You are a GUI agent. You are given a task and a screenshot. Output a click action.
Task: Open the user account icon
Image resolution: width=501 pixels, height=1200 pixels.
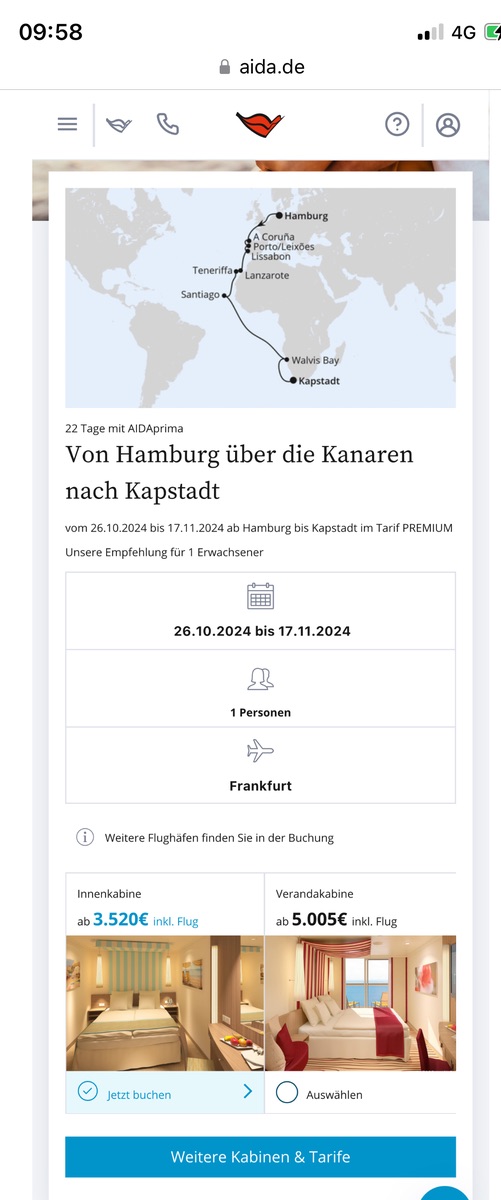pyautogui.click(x=448, y=124)
